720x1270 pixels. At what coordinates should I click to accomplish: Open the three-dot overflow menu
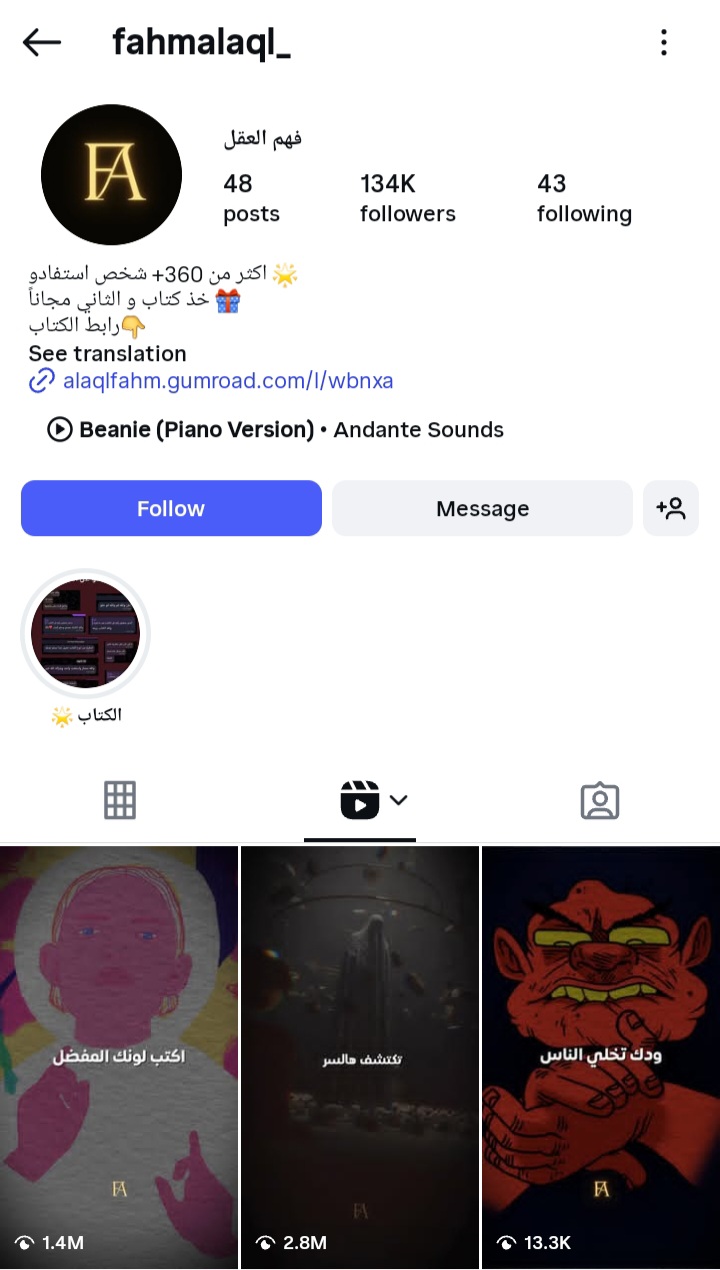[663, 42]
